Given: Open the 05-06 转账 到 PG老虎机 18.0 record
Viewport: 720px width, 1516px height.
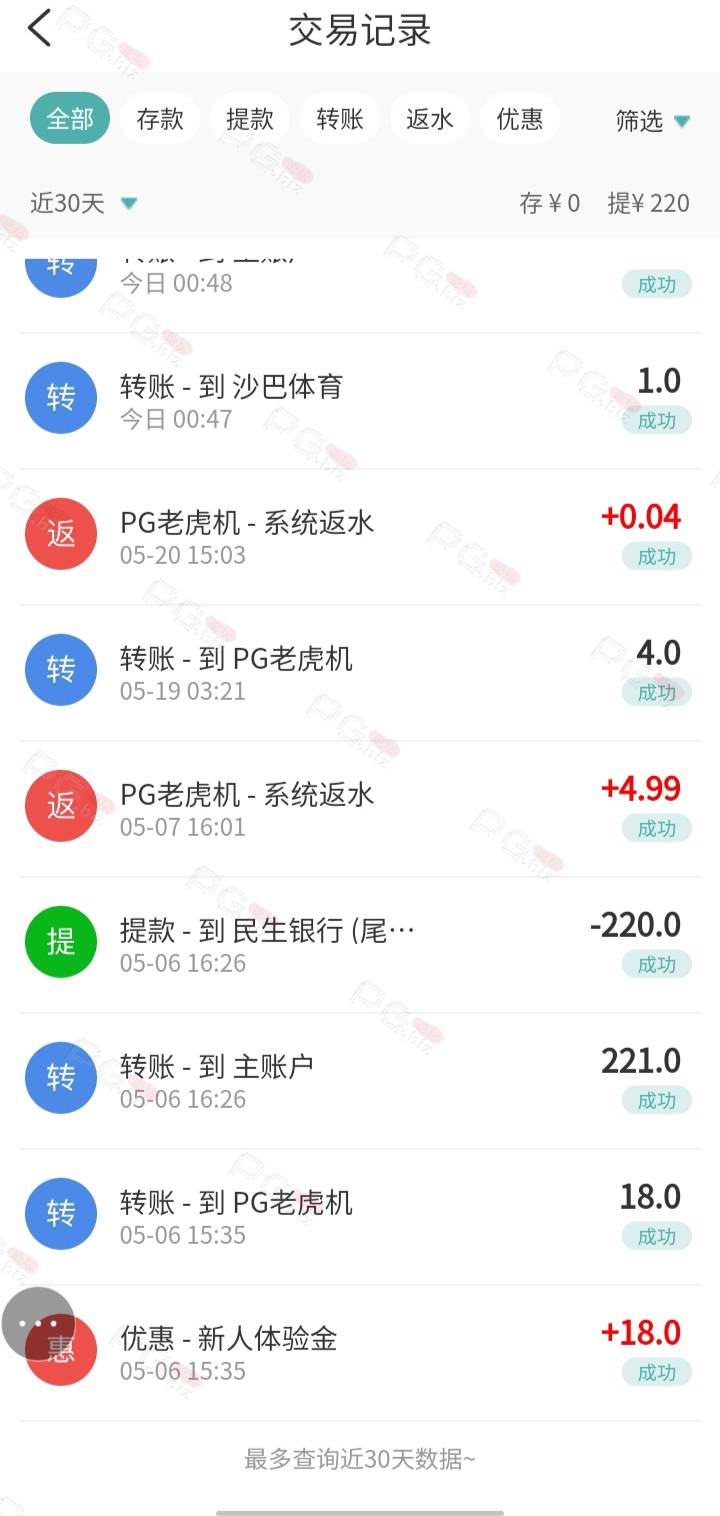Looking at the screenshot, I should tap(360, 1217).
